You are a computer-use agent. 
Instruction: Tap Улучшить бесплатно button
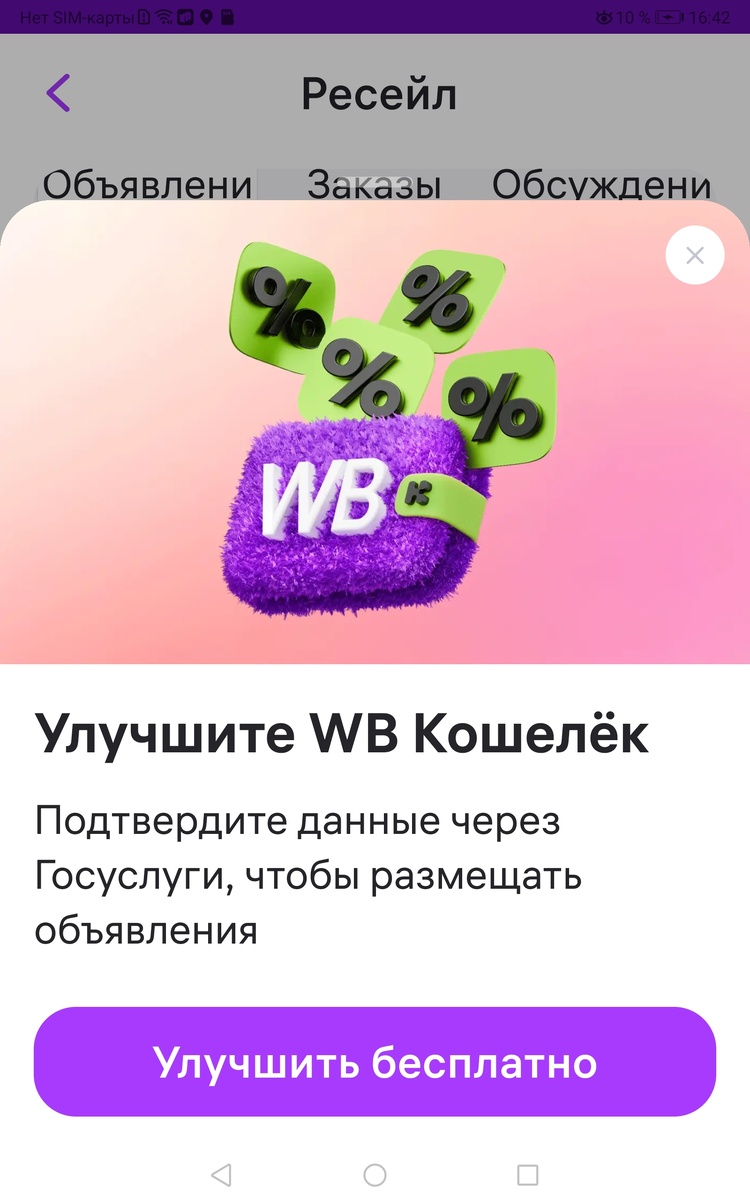click(x=375, y=1064)
